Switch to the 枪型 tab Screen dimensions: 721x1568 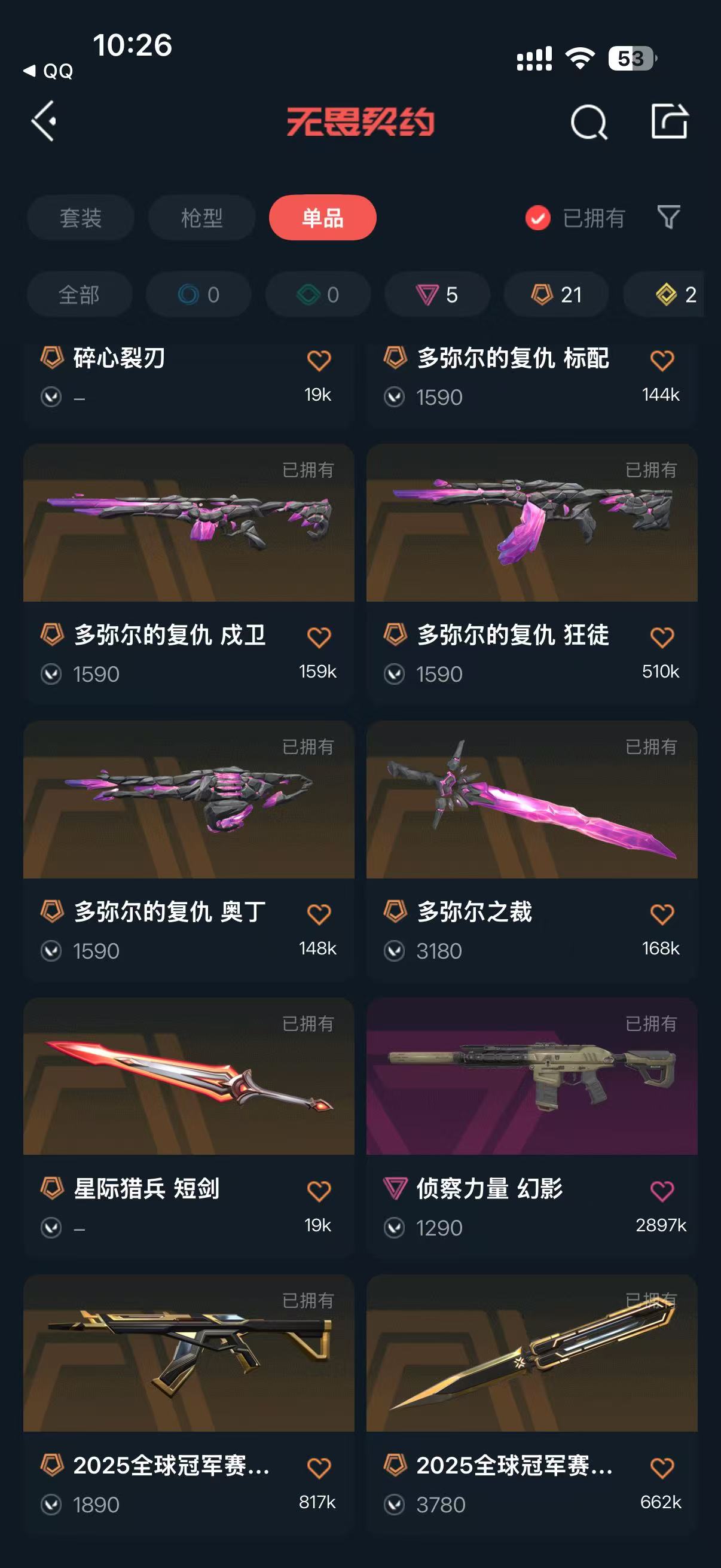(201, 217)
